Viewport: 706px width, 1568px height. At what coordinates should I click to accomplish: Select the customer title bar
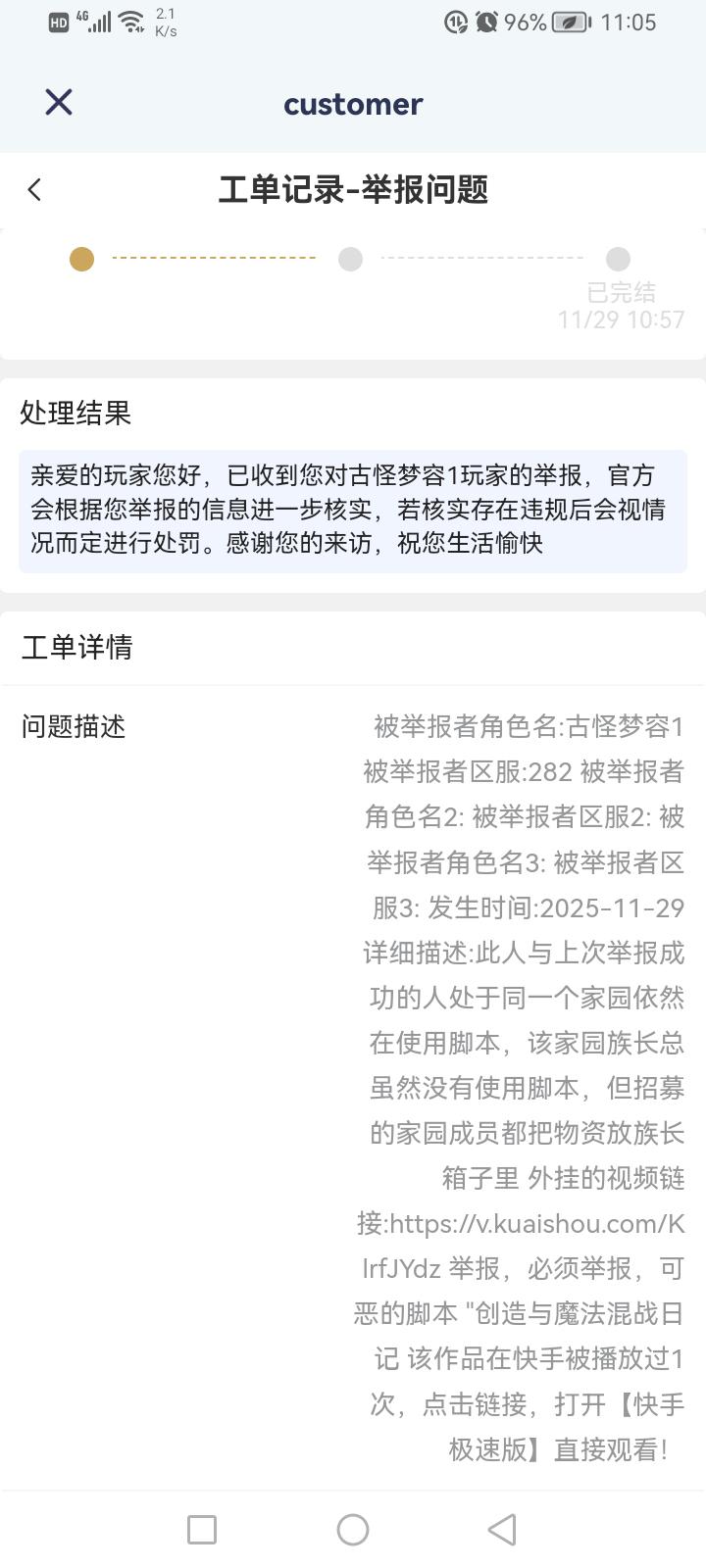click(353, 104)
